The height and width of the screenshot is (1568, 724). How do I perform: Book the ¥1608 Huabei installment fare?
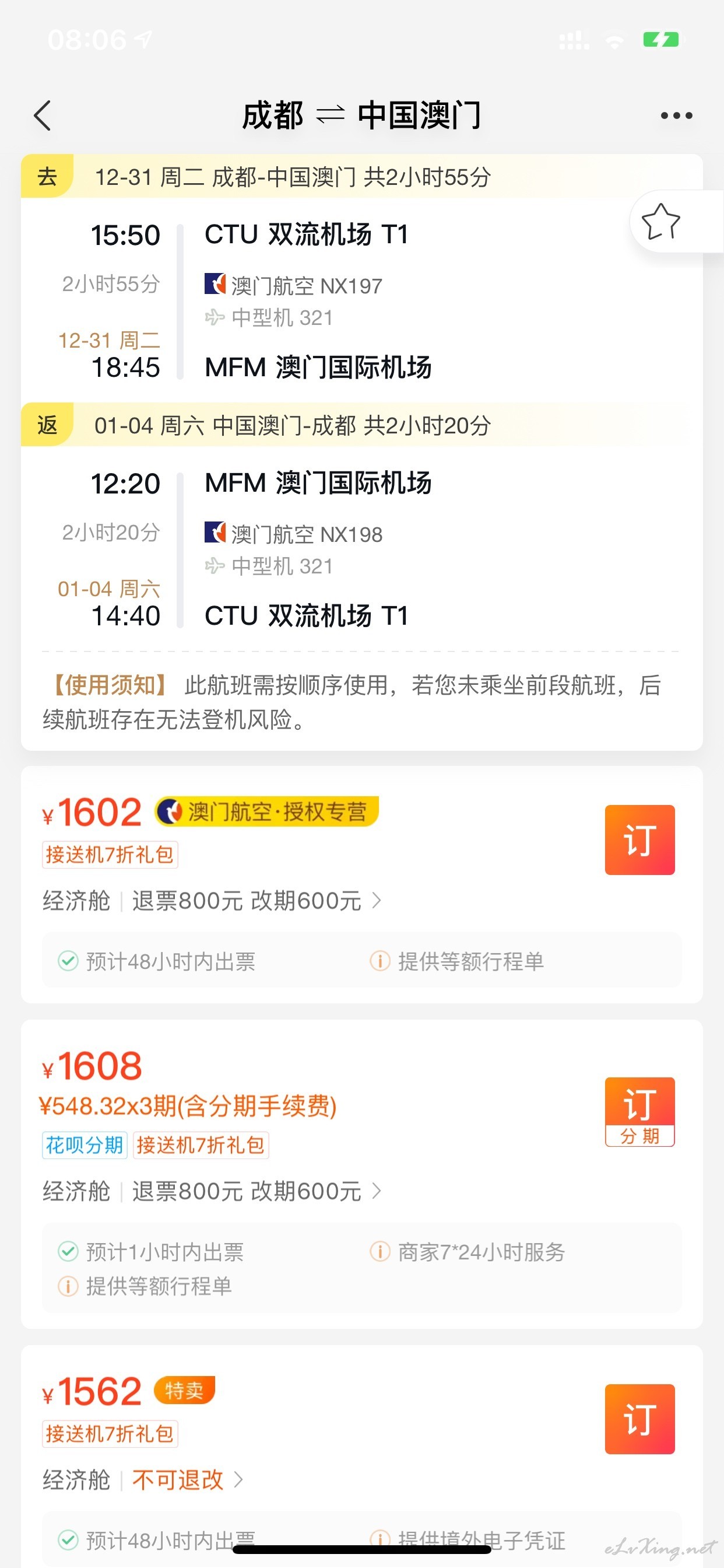(x=639, y=1111)
